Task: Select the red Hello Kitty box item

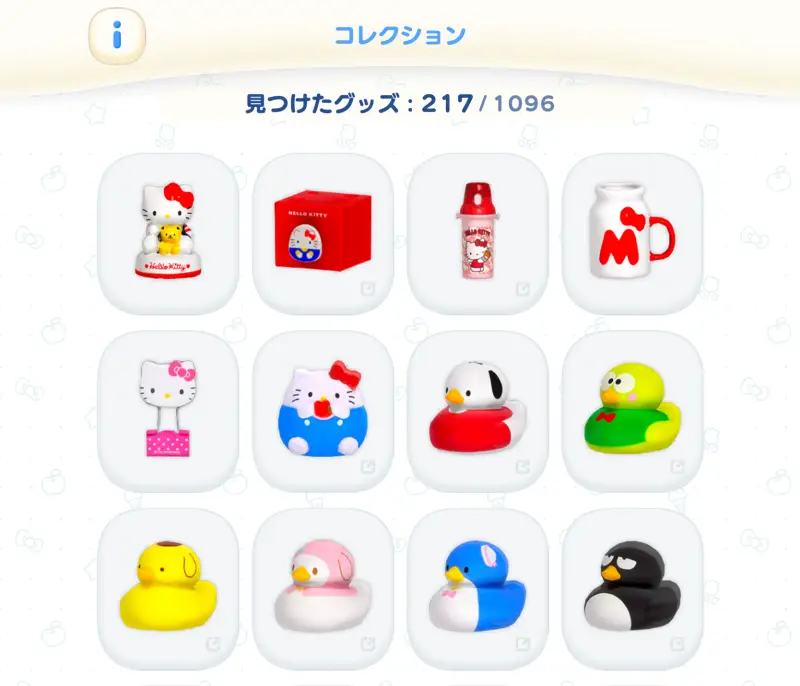Action: click(x=323, y=233)
